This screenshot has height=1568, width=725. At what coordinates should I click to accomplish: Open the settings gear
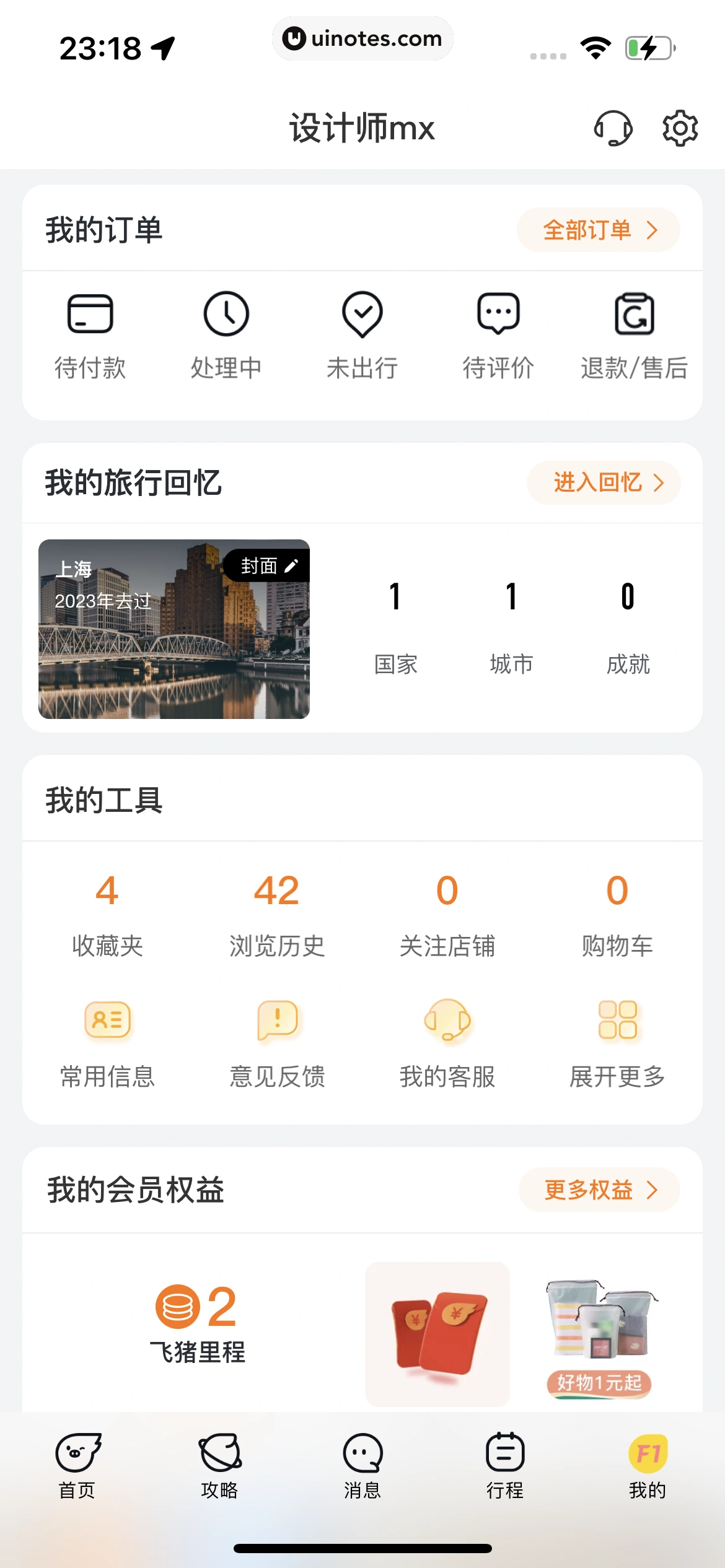tap(680, 128)
